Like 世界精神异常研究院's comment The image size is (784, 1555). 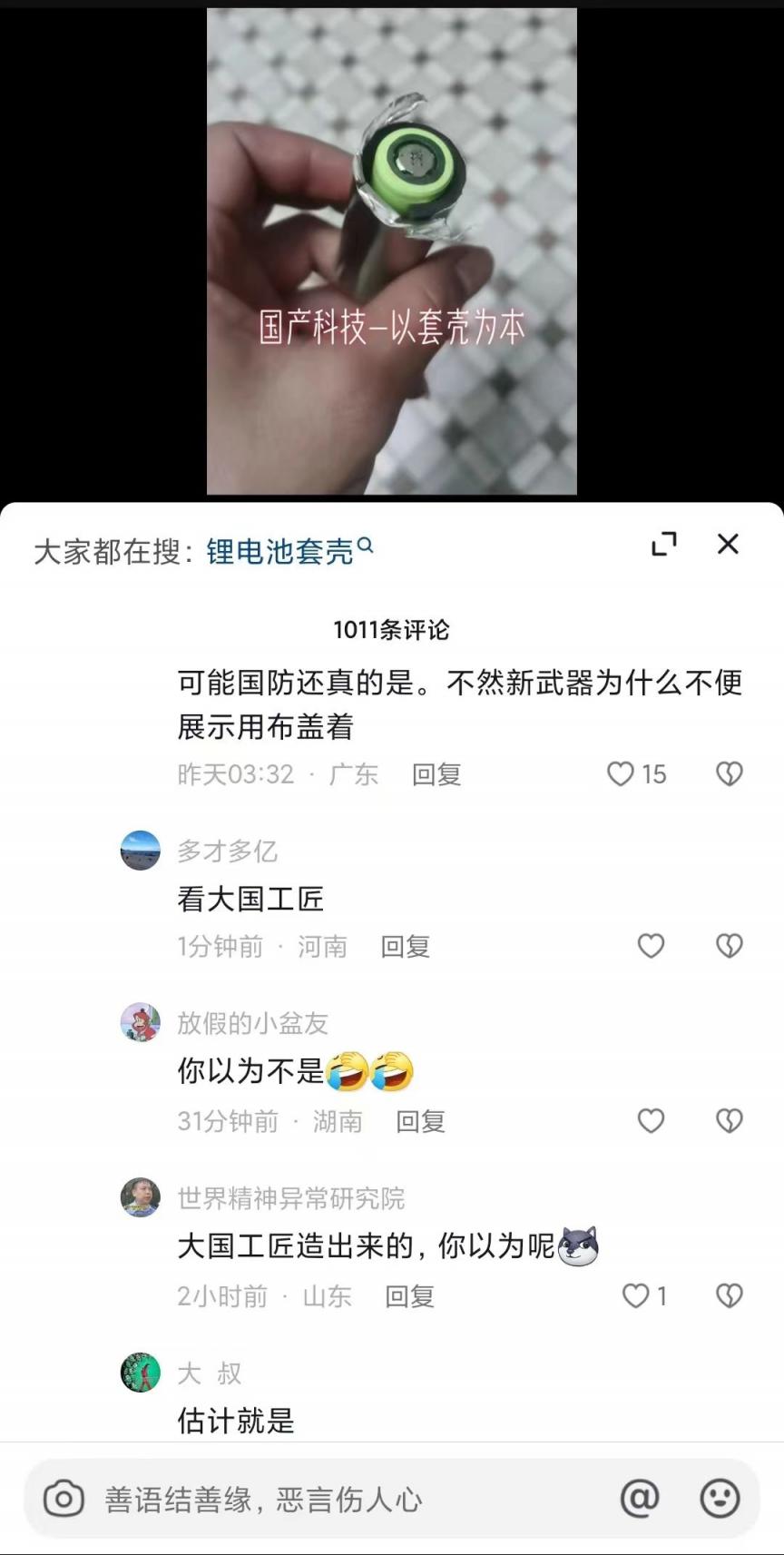point(636,1296)
